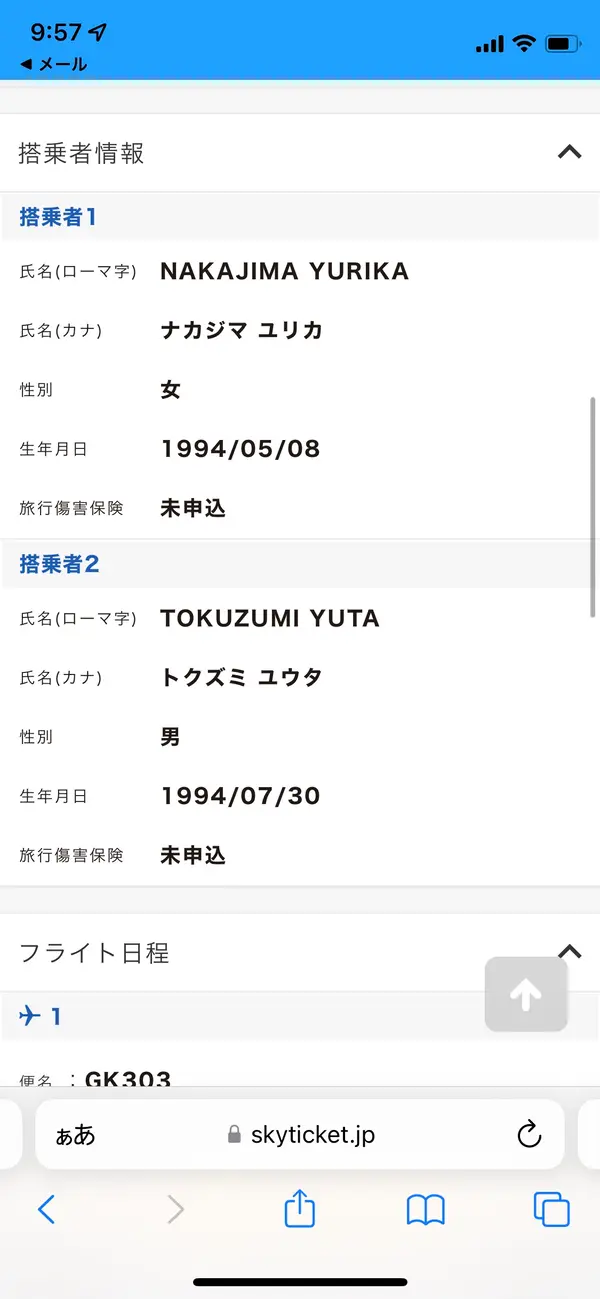The height and width of the screenshot is (1299, 600).
Task: Collapse the フライト日程 section
Action: [x=568, y=952]
